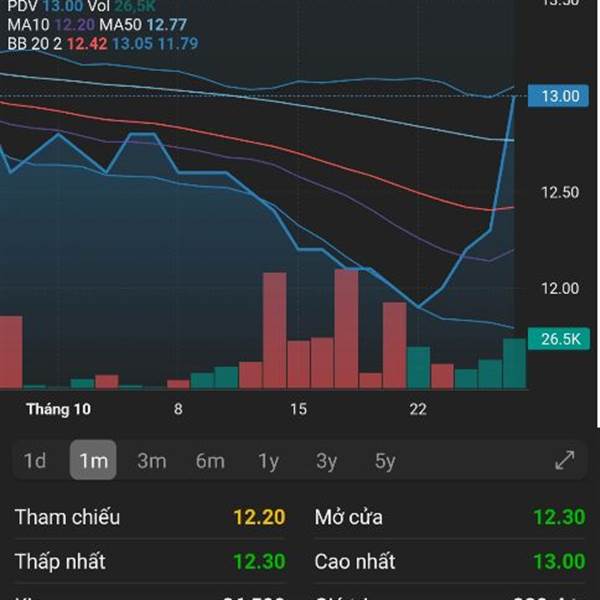The width and height of the screenshot is (600, 600).
Task: Expand chart to full screen
Action: coord(565,460)
